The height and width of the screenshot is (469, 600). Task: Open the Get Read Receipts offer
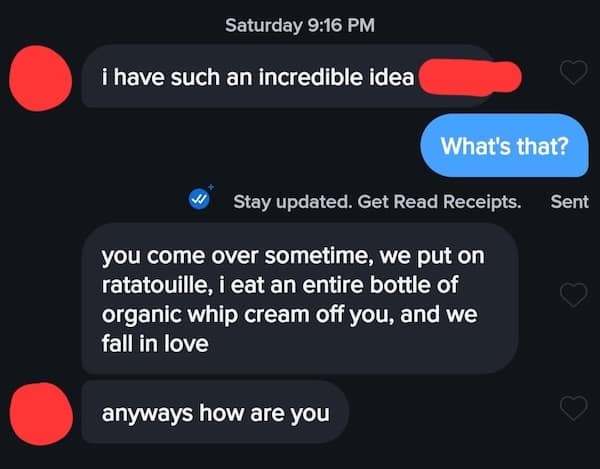tap(377, 202)
